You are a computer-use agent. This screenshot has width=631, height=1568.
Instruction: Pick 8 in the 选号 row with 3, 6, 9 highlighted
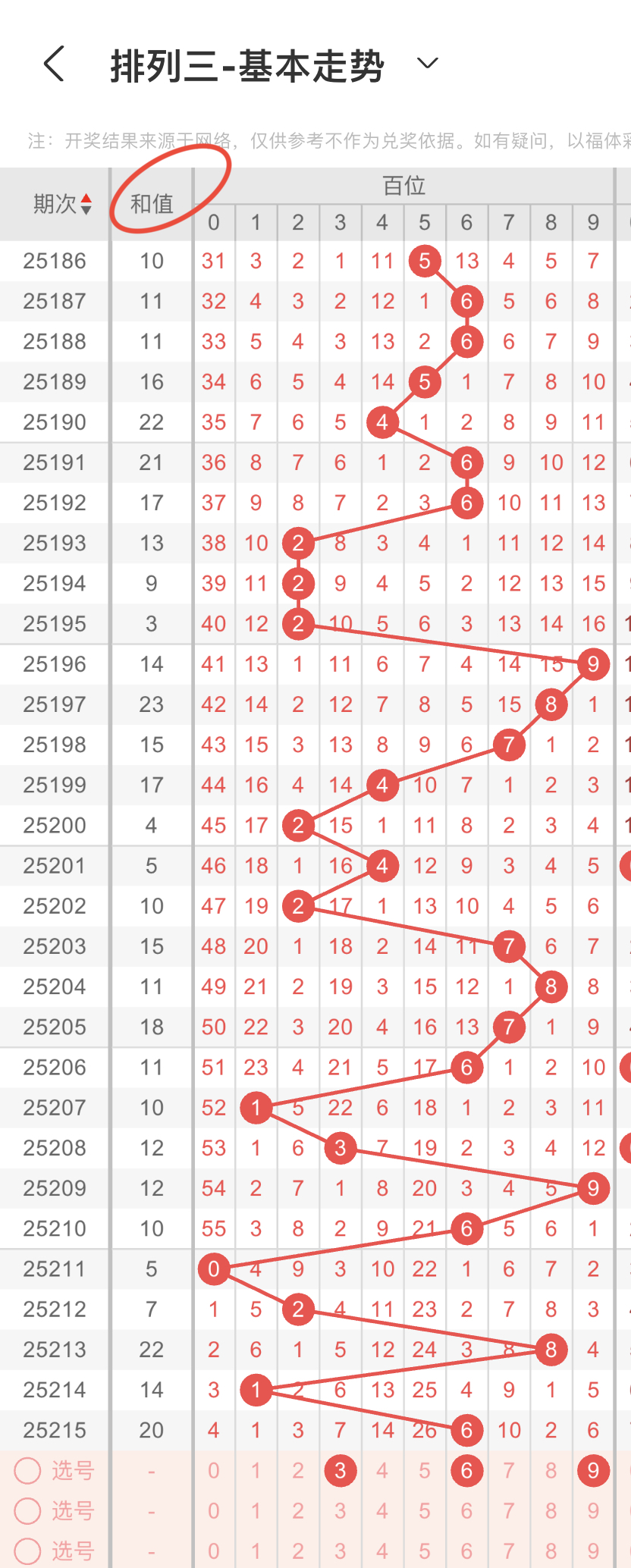coord(551,1470)
